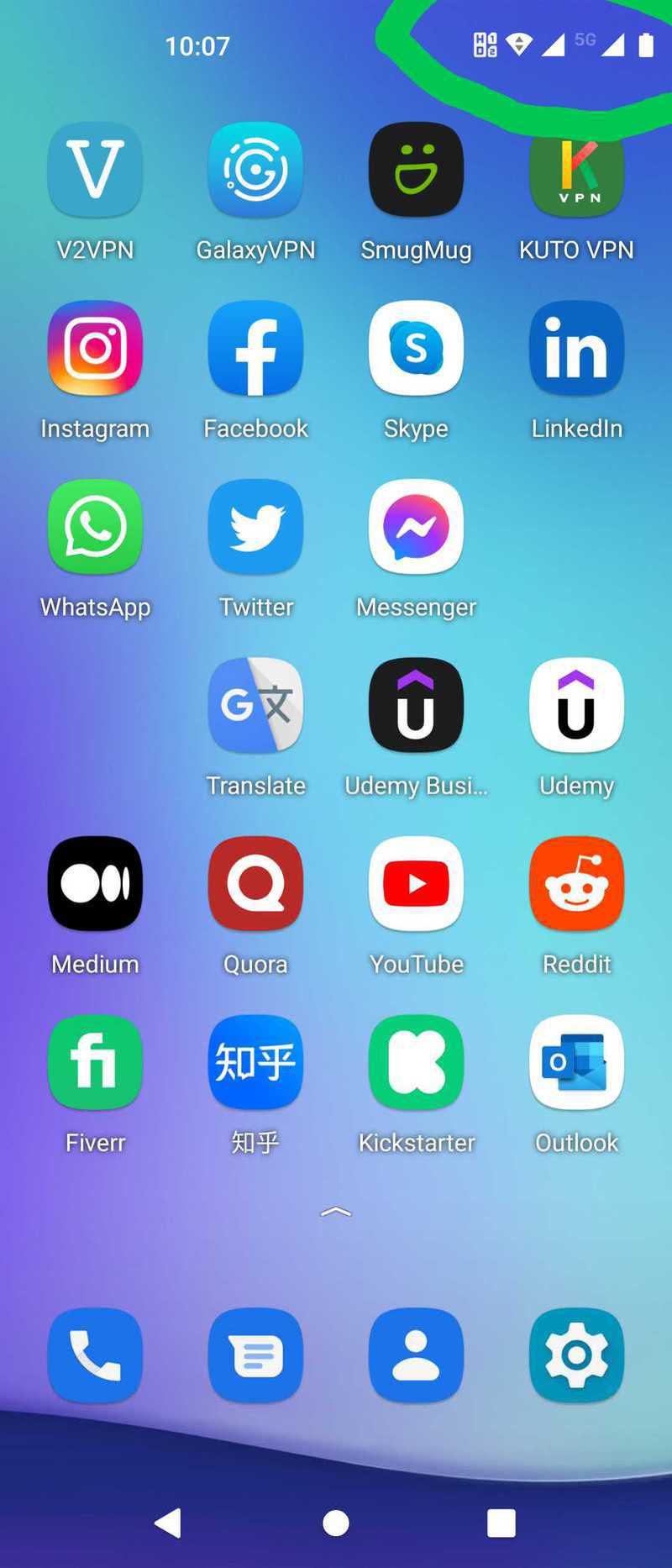The width and height of the screenshot is (672, 1568).
Task: Open the Phone dialer in dock
Action: (95, 1355)
